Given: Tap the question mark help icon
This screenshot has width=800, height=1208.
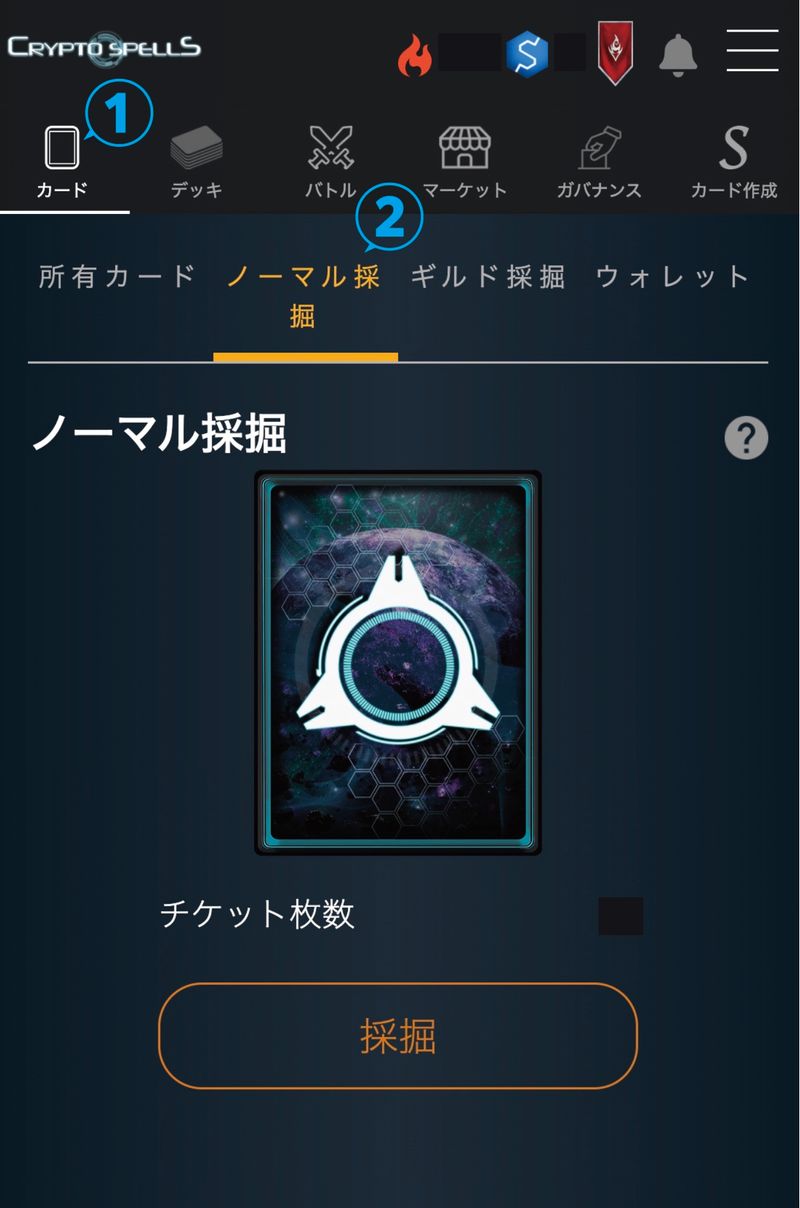Looking at the screenshot, I should tap(746, 438).
